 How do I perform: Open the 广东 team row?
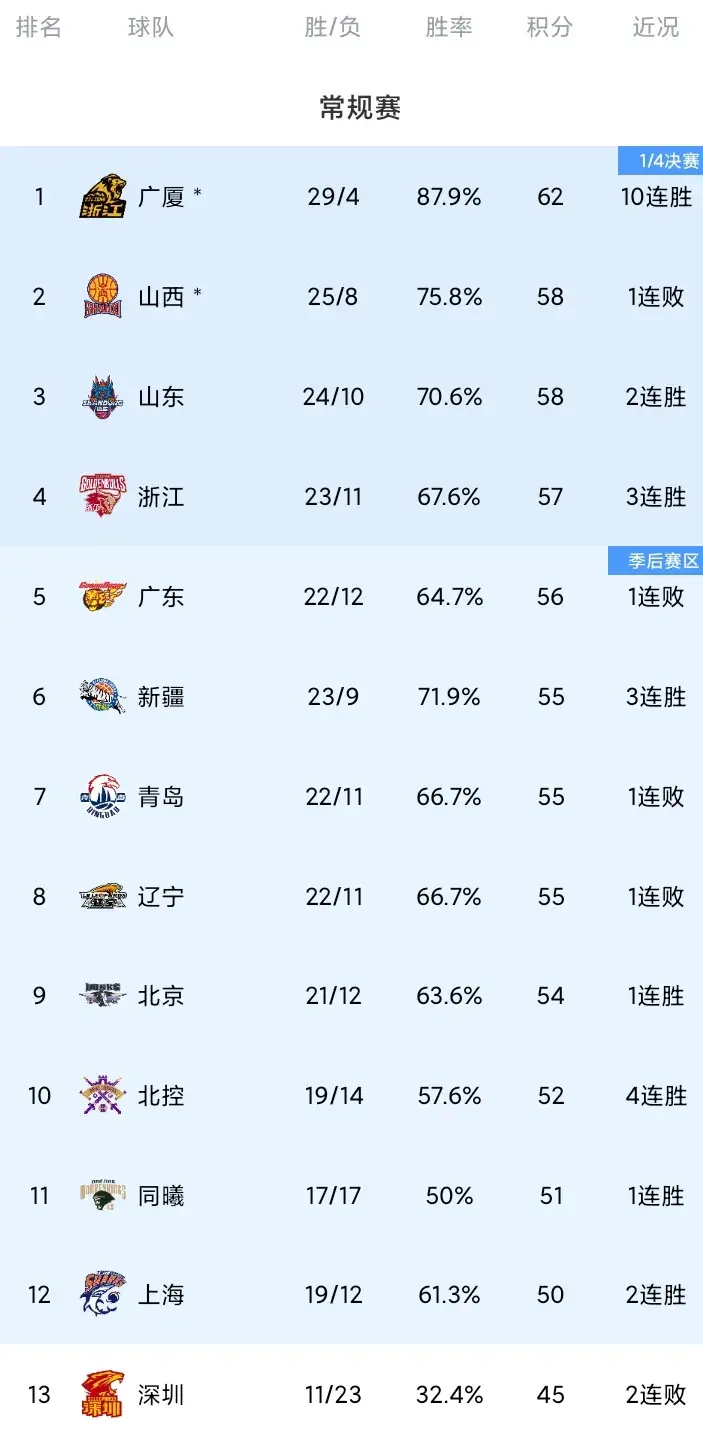[x=351, y=597]
